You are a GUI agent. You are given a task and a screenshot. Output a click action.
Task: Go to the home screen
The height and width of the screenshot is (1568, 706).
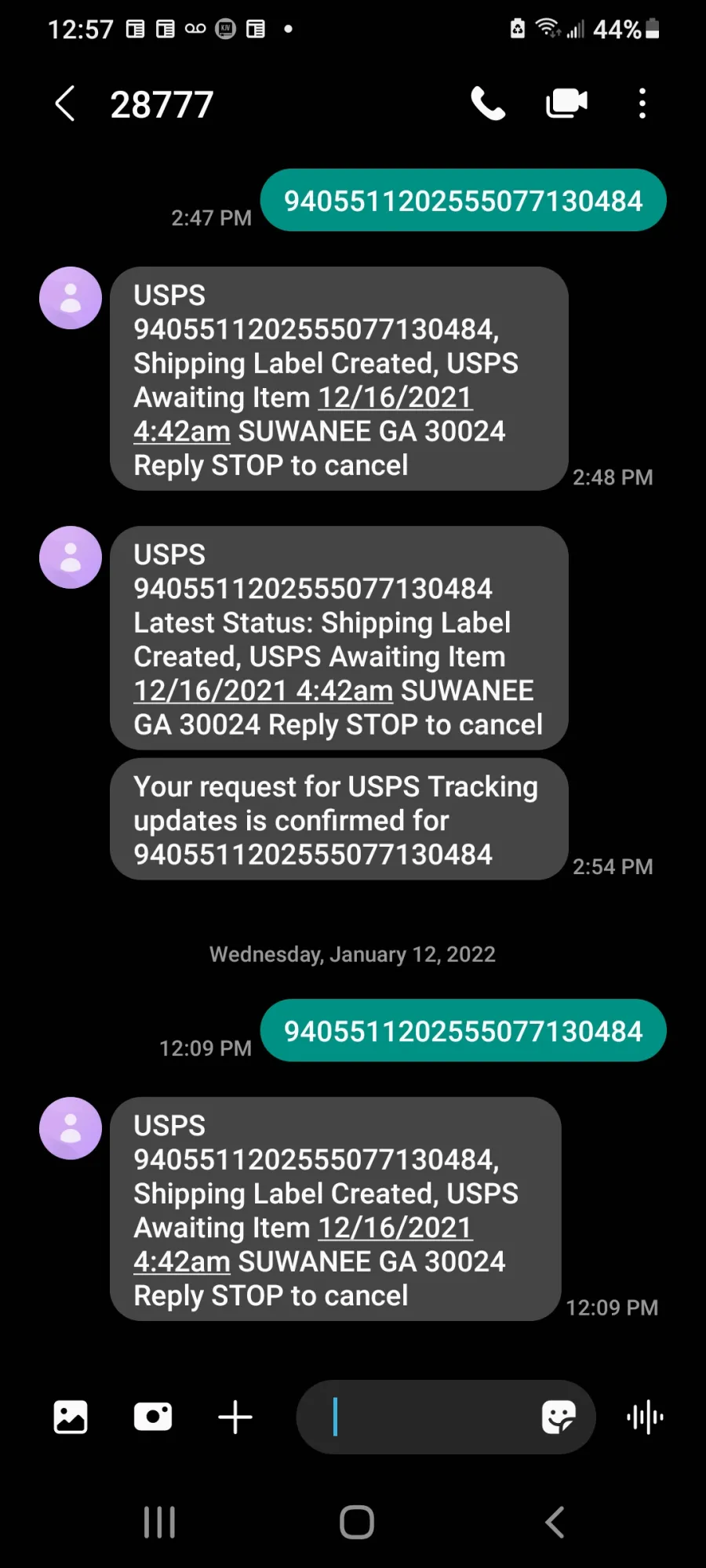pyautogui.click(x=356, y=1523)
